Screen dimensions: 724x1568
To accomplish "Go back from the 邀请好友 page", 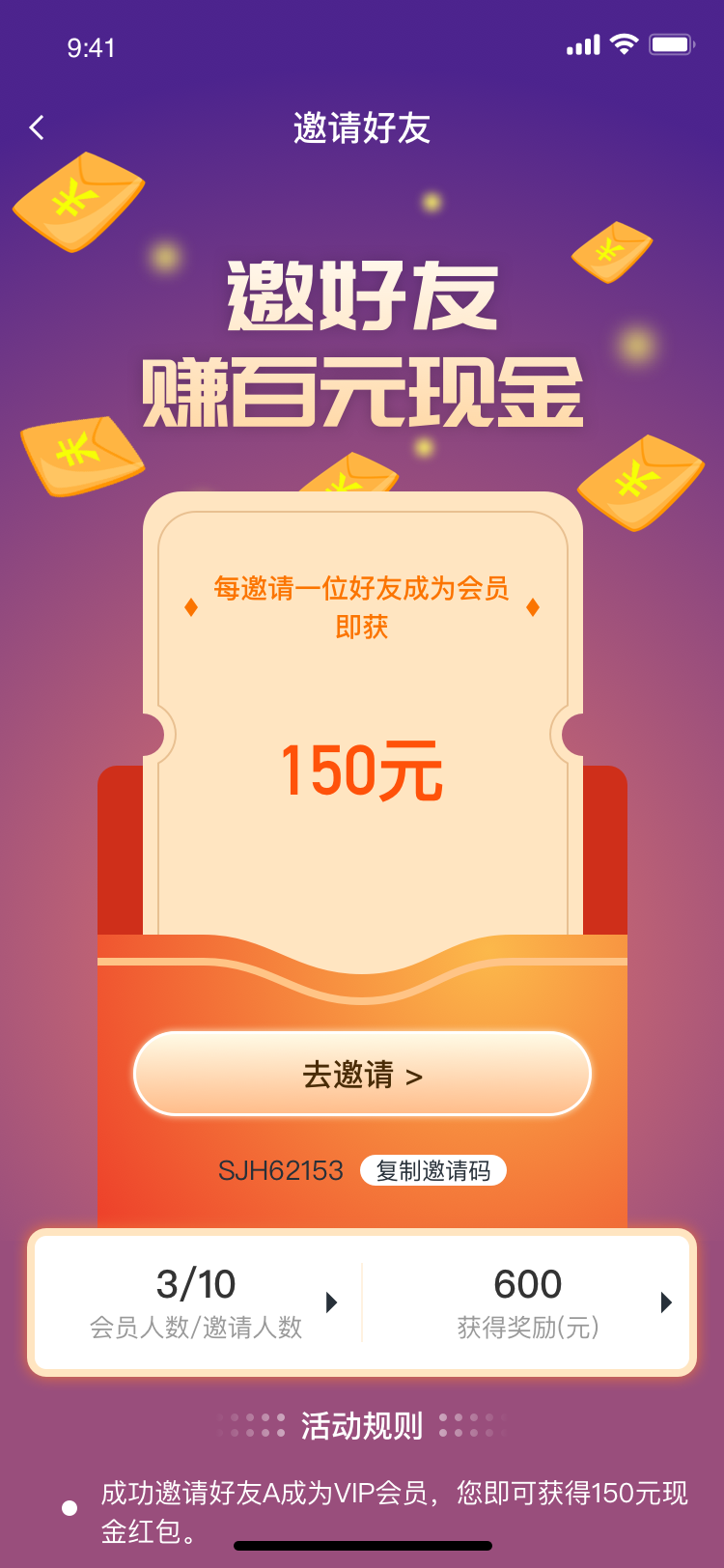I will (x=37, y=127).
